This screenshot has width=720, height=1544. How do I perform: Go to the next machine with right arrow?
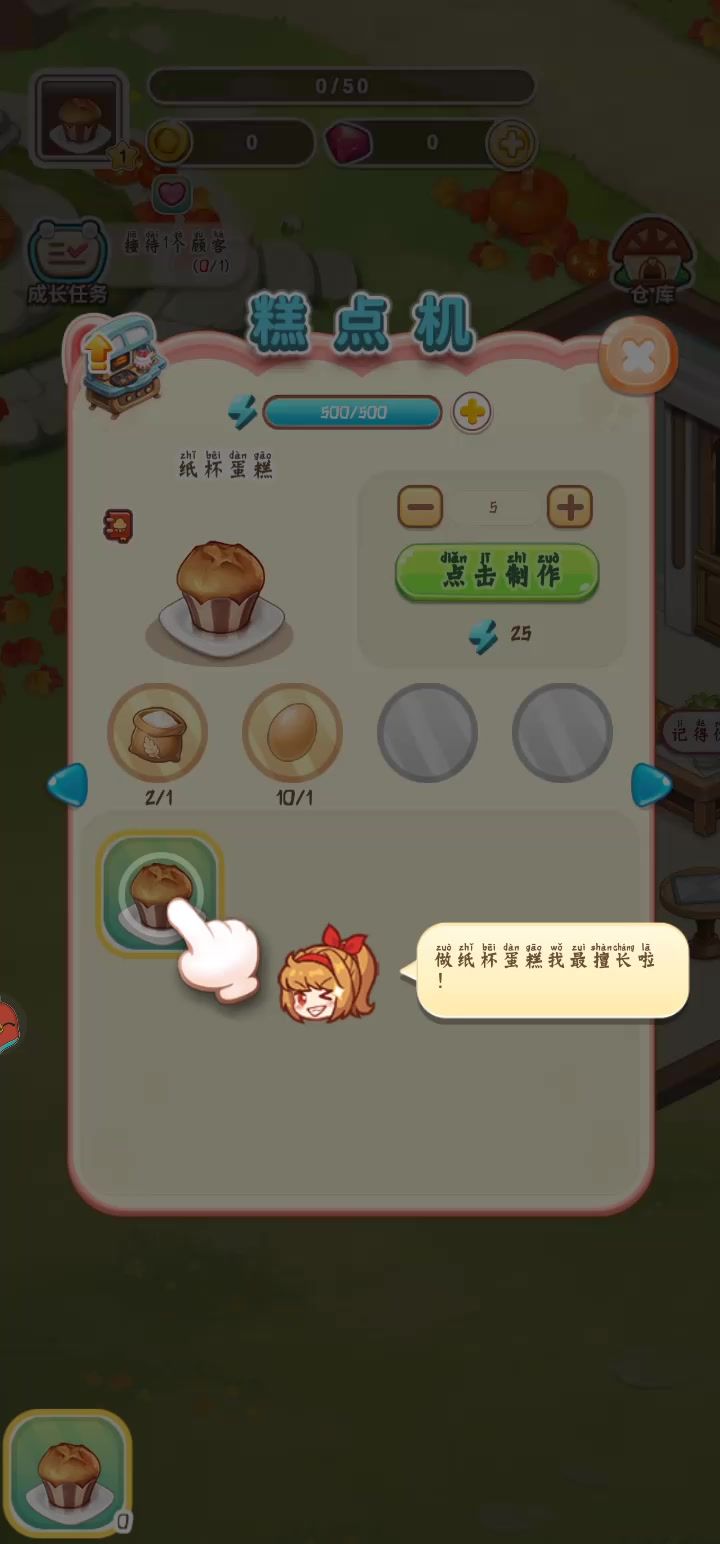651,784
